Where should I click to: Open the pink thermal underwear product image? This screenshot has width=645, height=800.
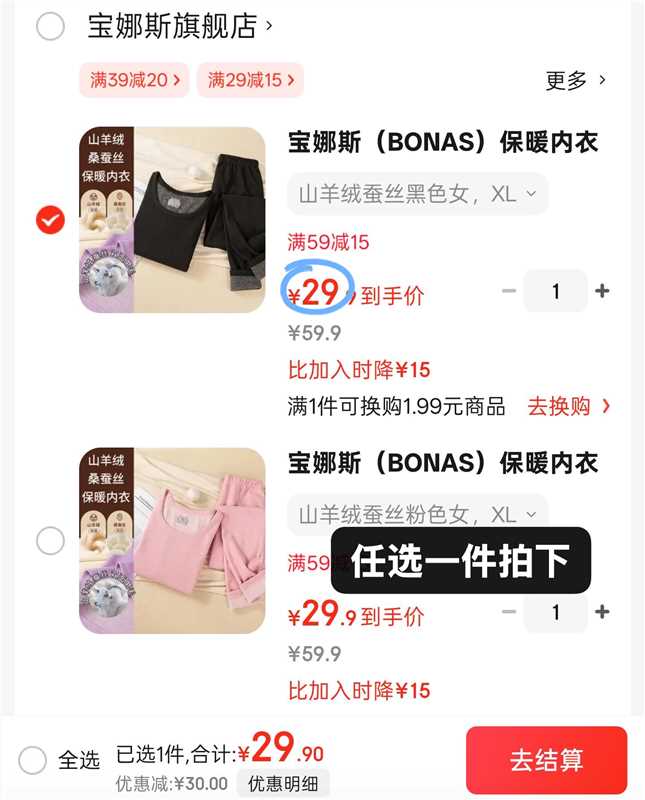click(x=172, y=541)
